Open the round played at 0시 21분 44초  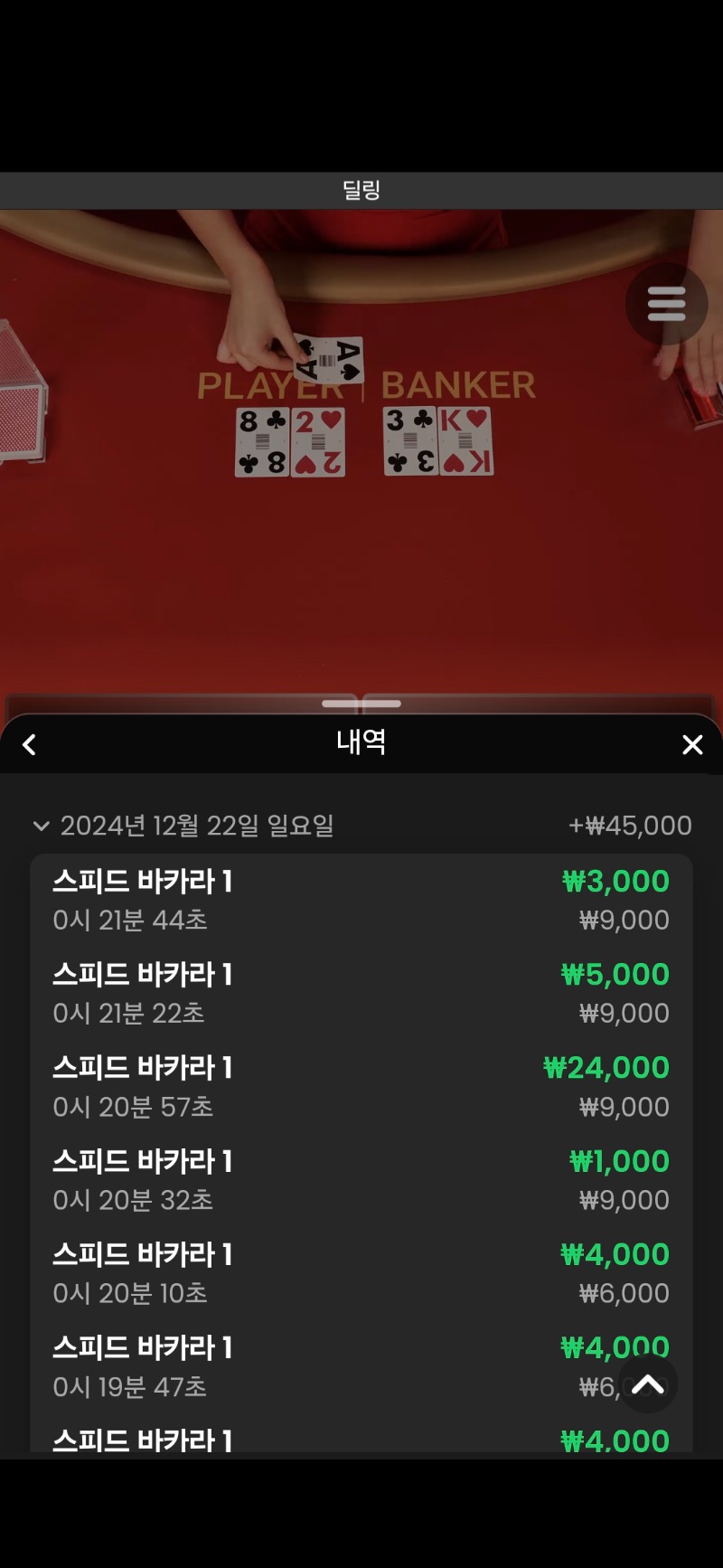[361, 901]
